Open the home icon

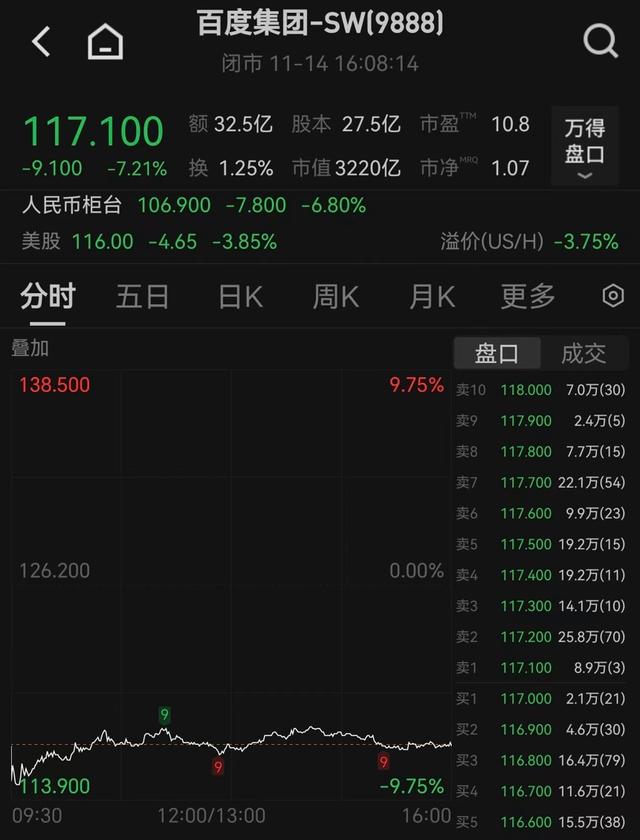(x=105, y=42)
